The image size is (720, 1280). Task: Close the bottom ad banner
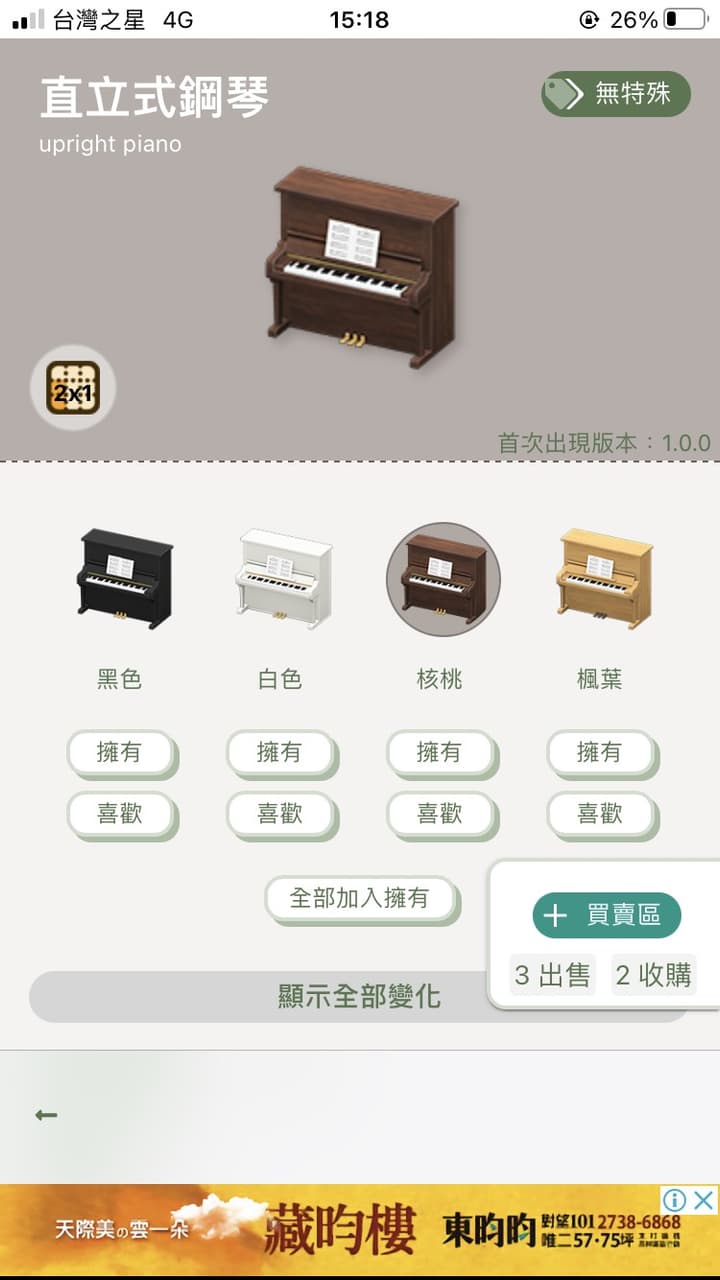705,1200
